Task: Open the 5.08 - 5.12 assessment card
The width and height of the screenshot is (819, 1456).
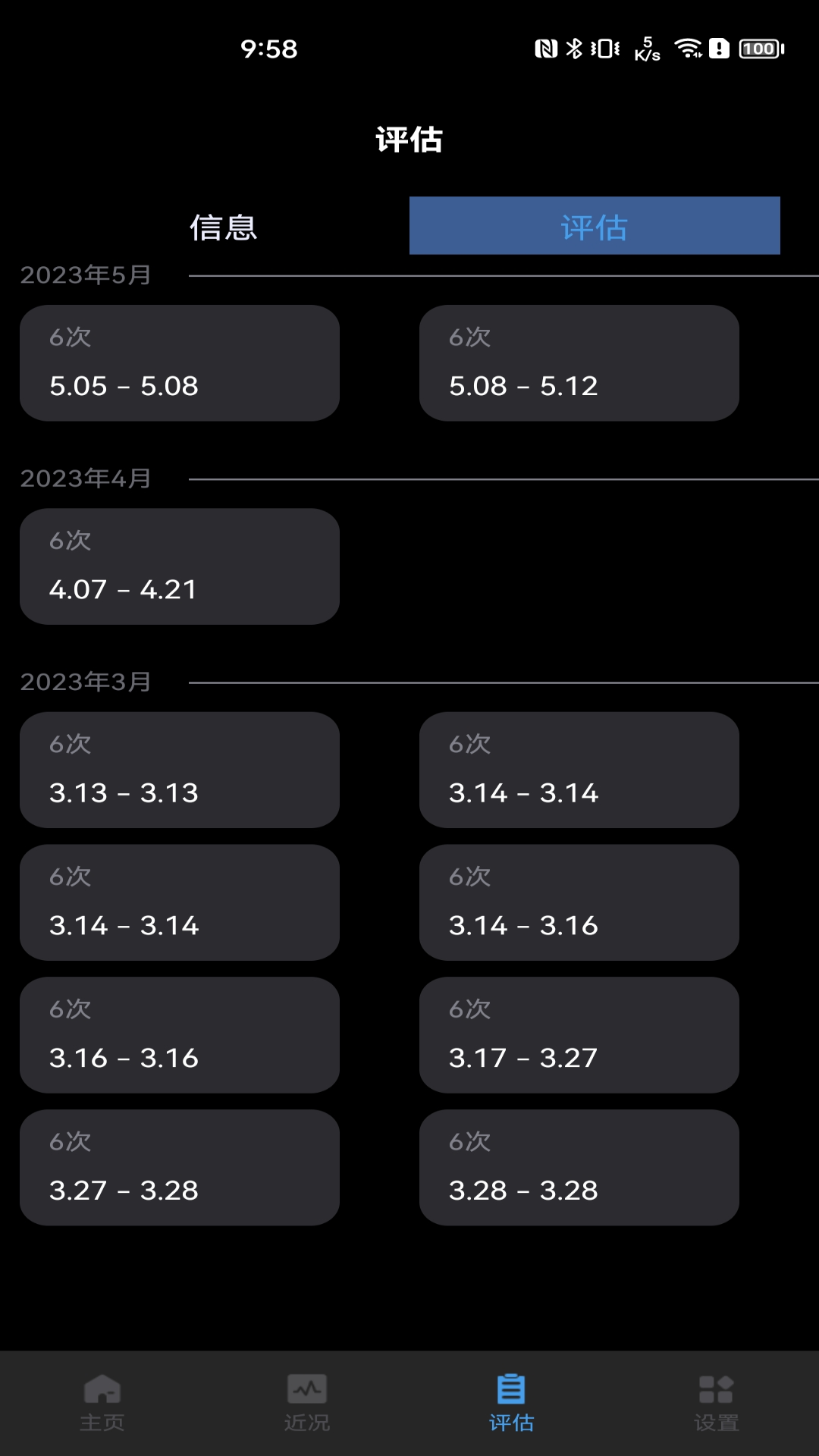Action: [x=579, y=363]
